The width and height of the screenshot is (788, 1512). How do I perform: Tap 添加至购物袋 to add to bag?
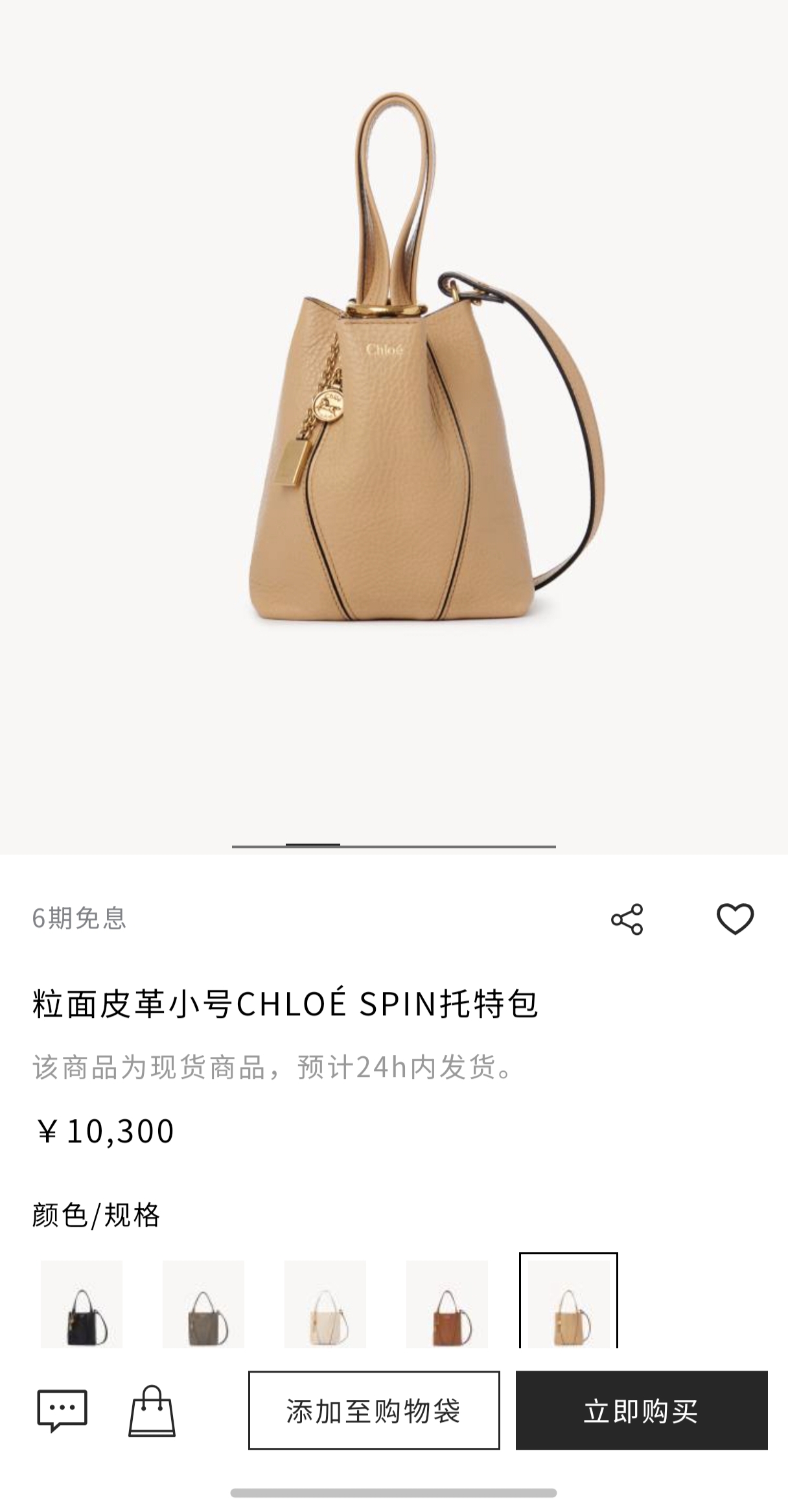pos(374,1410)
